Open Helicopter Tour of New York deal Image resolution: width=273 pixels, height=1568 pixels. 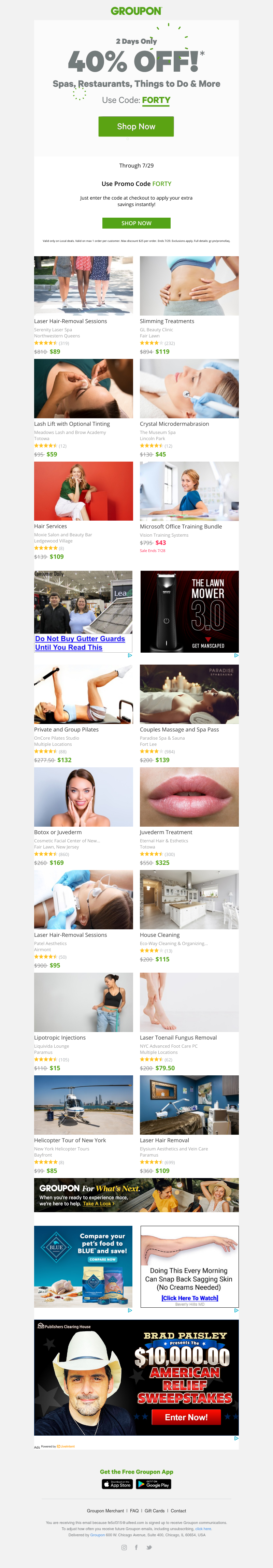pos(70,1140)
